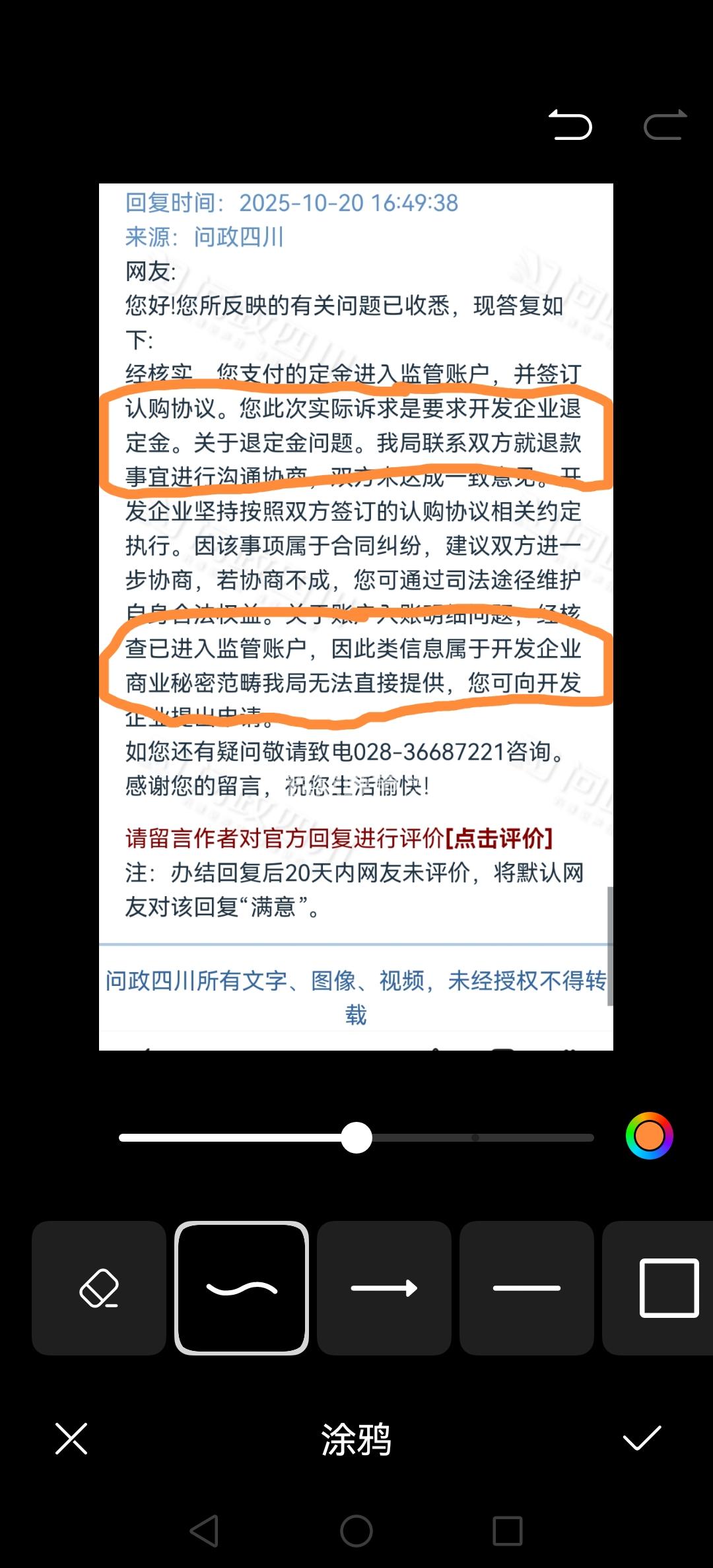Screen dimensions: 713x1568
Task: Go to the home screen
Action: click(356, 1531)
